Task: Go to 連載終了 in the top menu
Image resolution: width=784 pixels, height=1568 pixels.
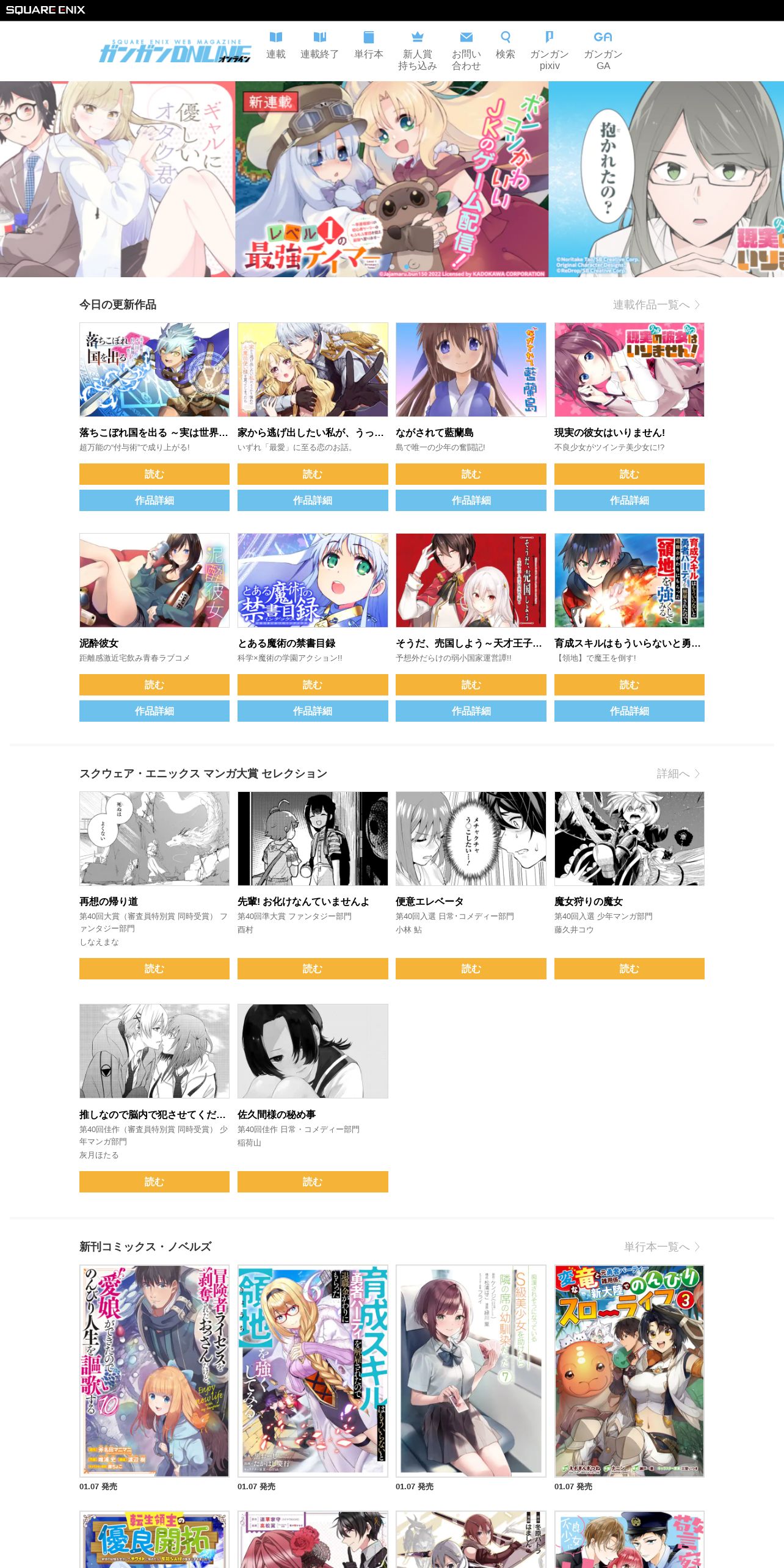Action: 319,46
